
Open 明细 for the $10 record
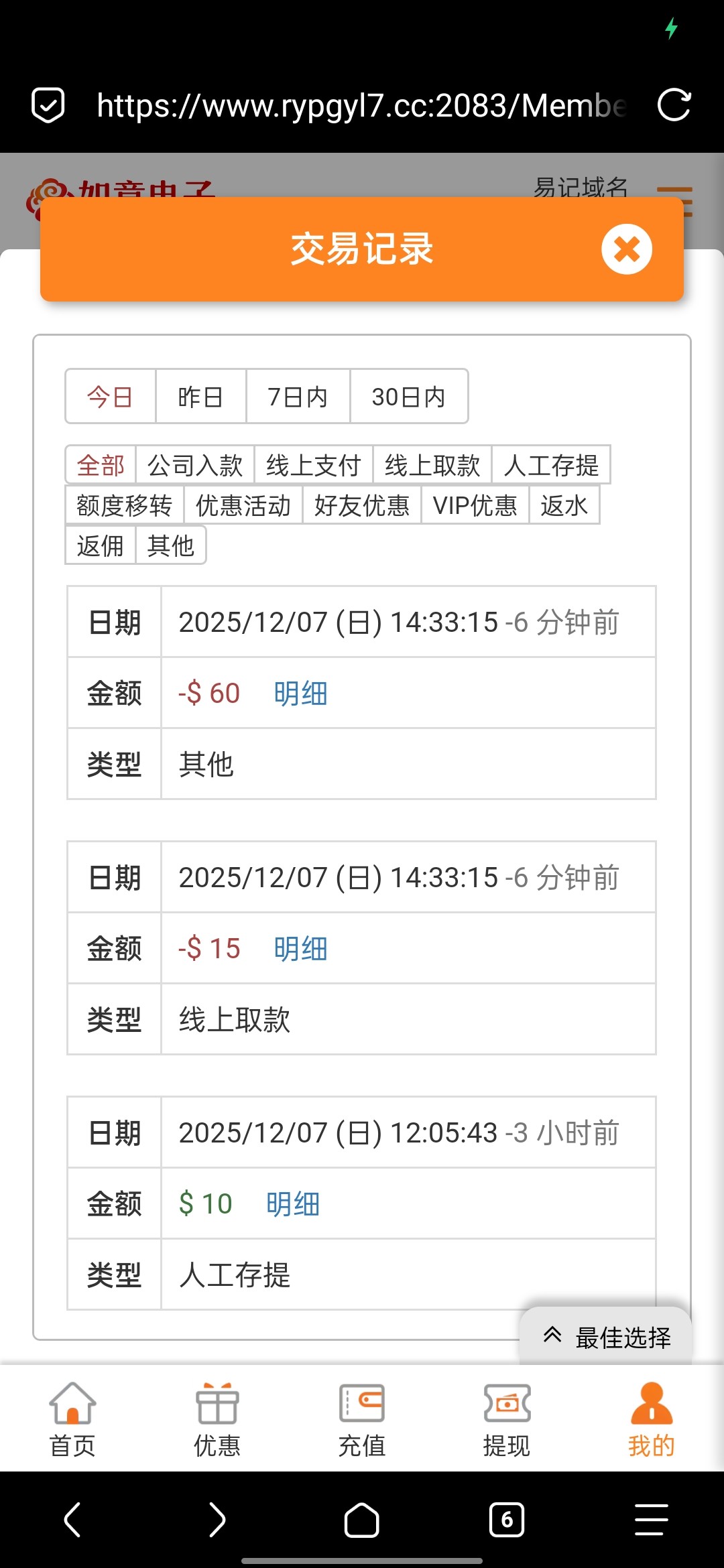click(293, 1204)
